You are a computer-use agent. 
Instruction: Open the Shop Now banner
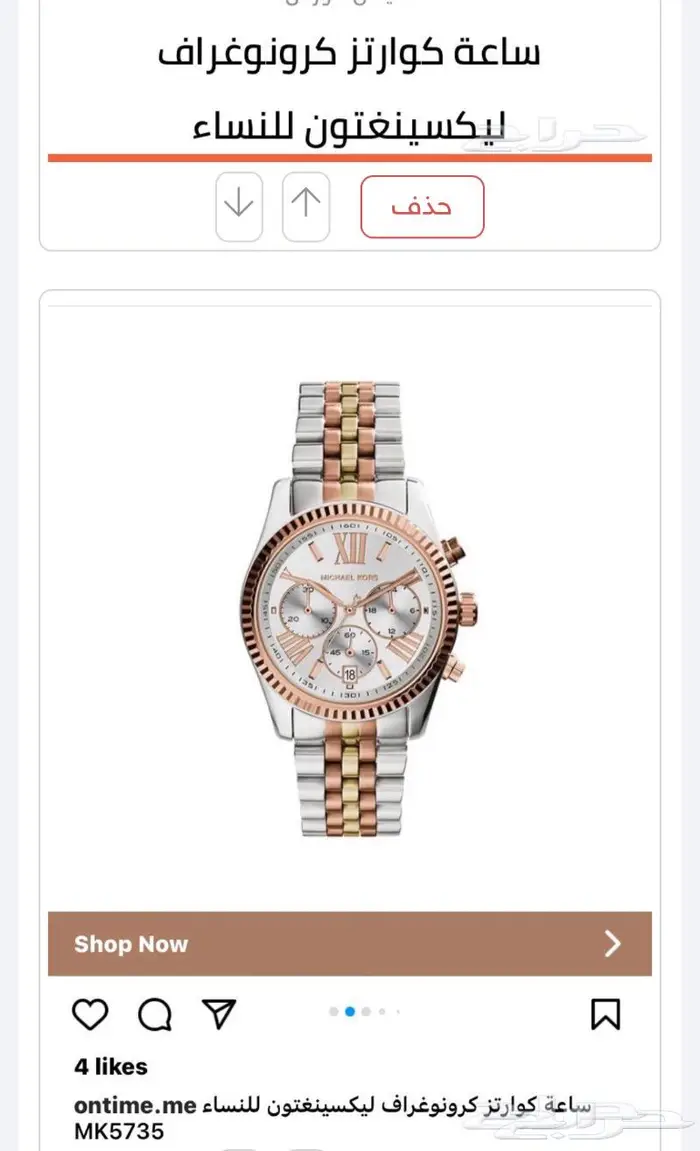(x=350, y=943)
